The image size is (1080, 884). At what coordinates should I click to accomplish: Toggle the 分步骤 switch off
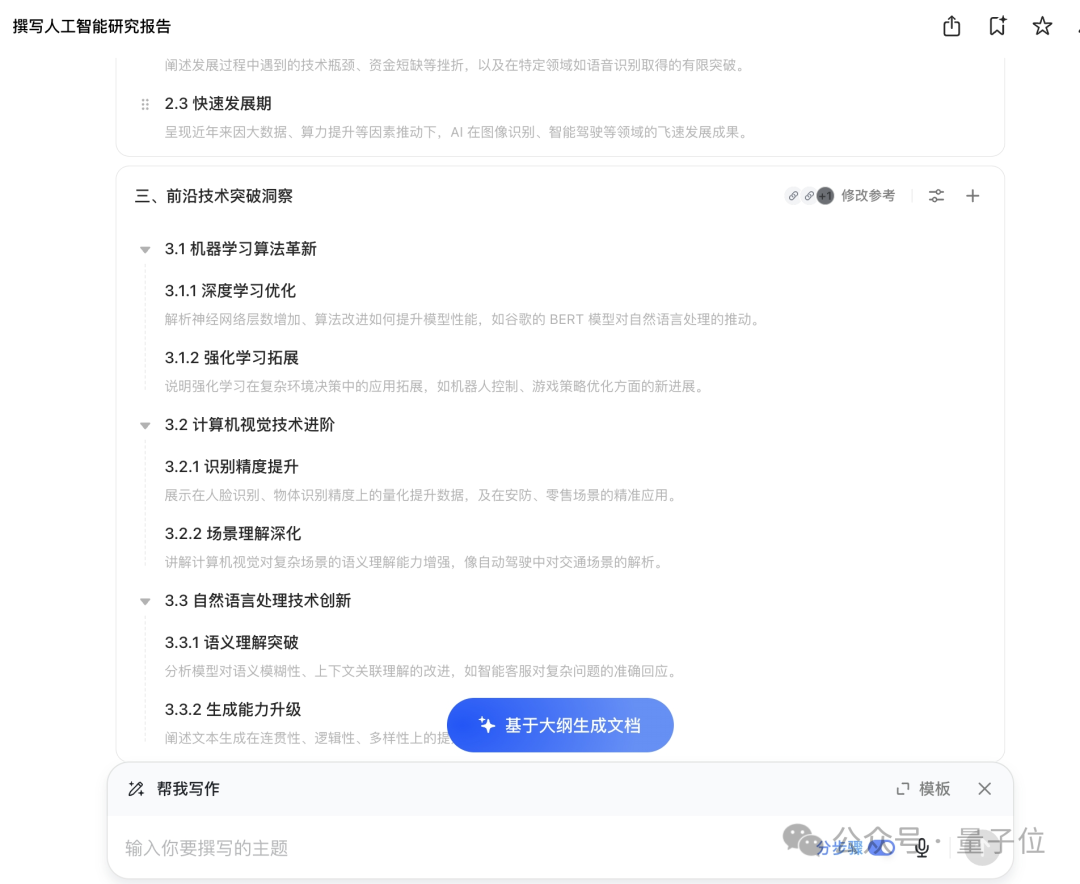point(880,848)
